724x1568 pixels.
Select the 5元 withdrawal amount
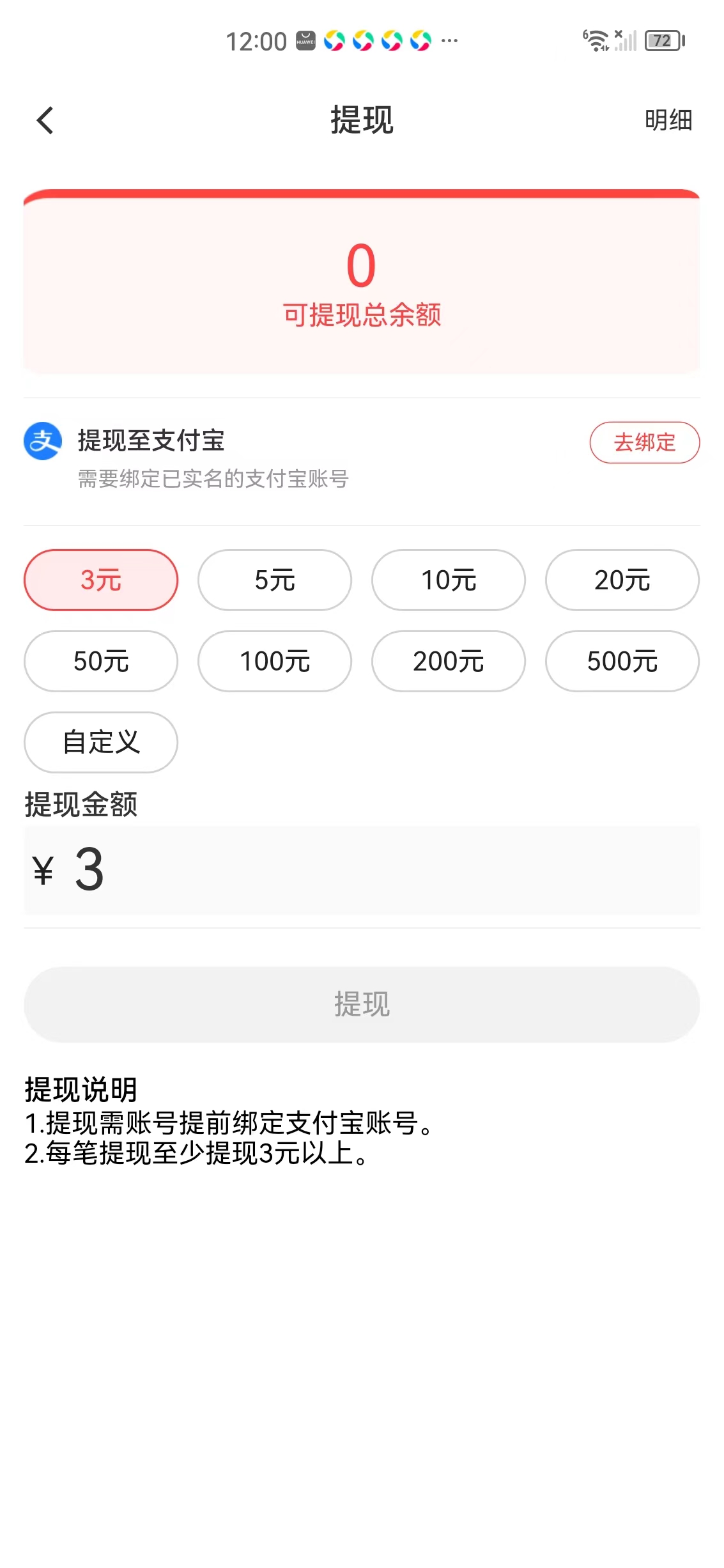[x=275, y=579]
